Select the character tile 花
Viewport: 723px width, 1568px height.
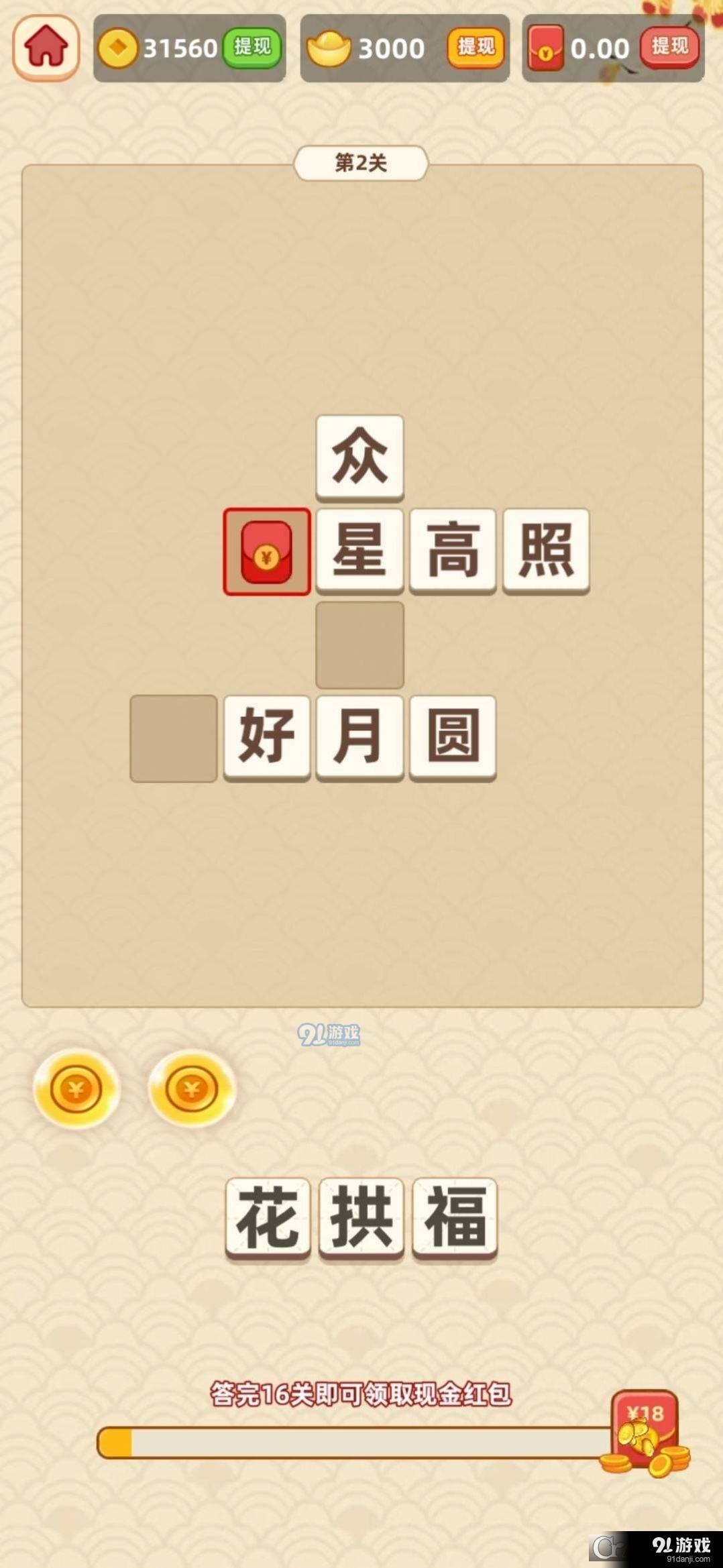click(x=268, y=1219)
